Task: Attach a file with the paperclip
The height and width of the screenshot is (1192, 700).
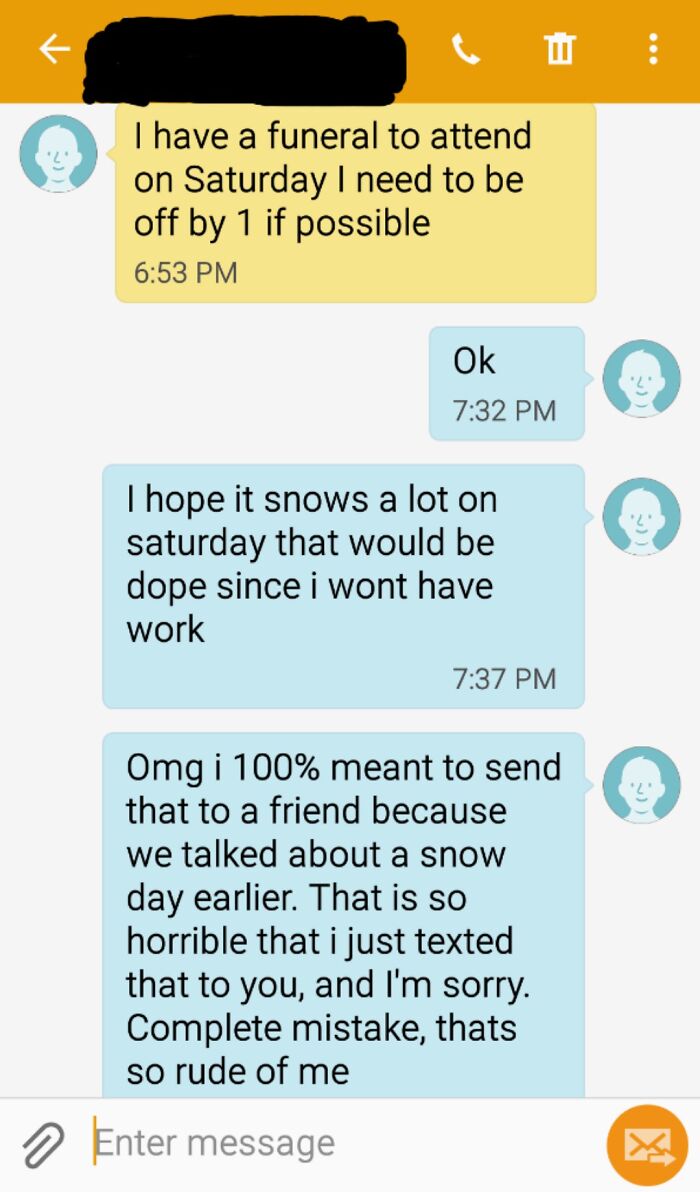Action: 42,1142
